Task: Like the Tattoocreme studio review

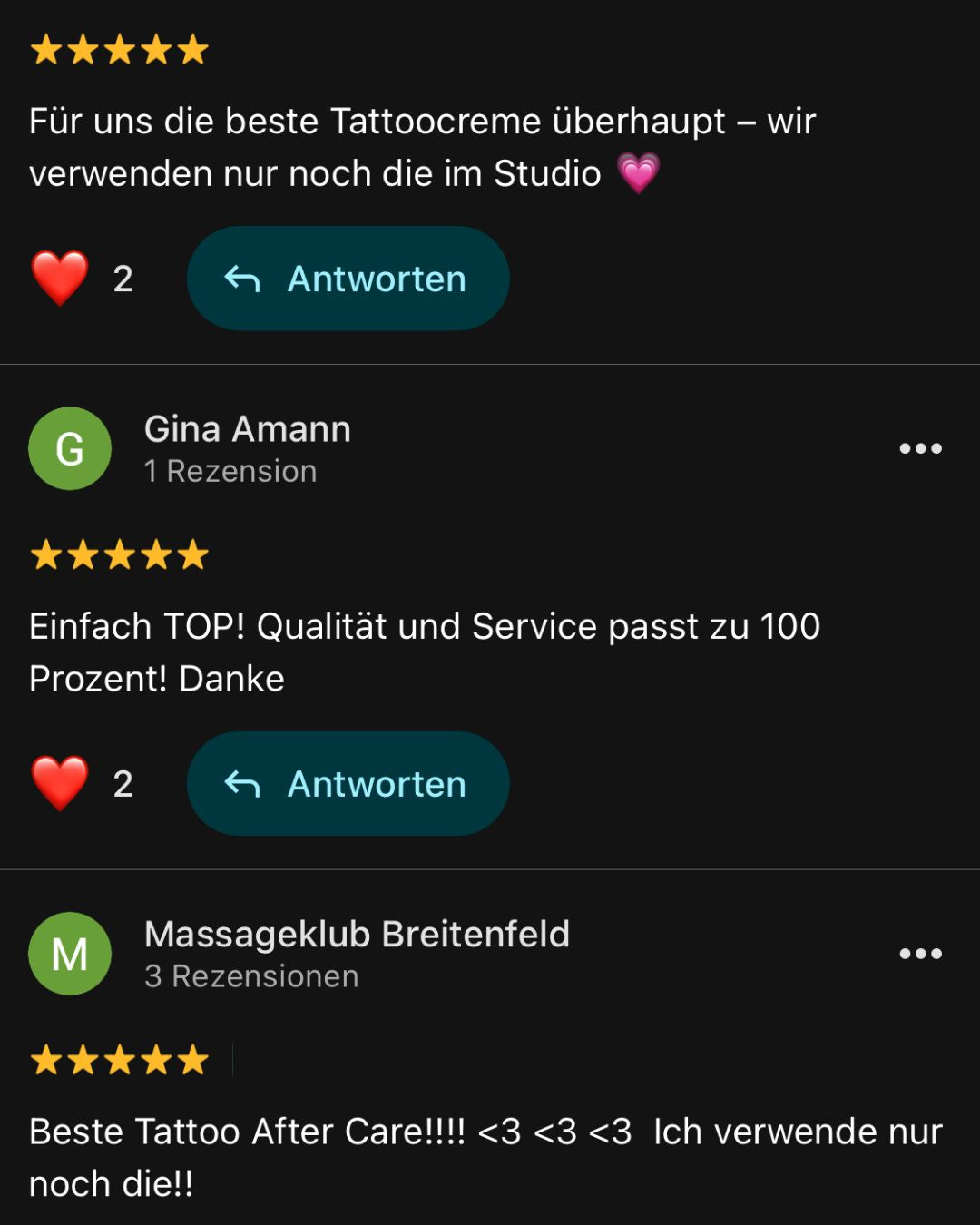Action: (60, 279)
